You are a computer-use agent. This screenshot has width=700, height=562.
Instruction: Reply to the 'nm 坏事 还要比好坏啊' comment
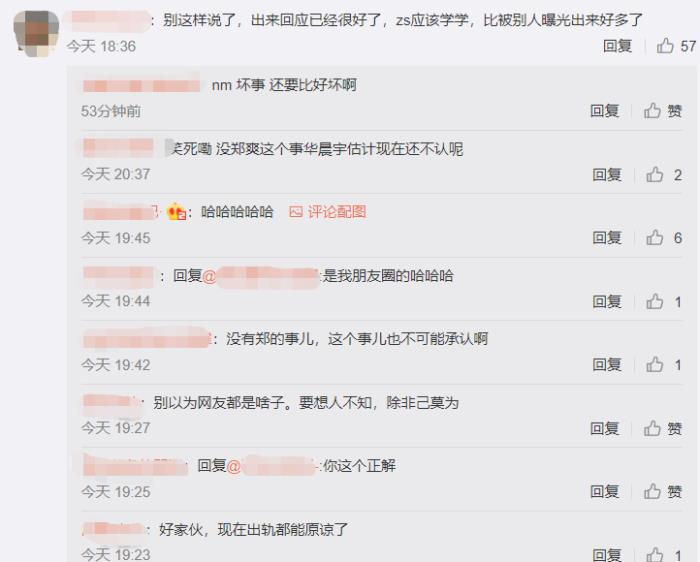[605, 112]
